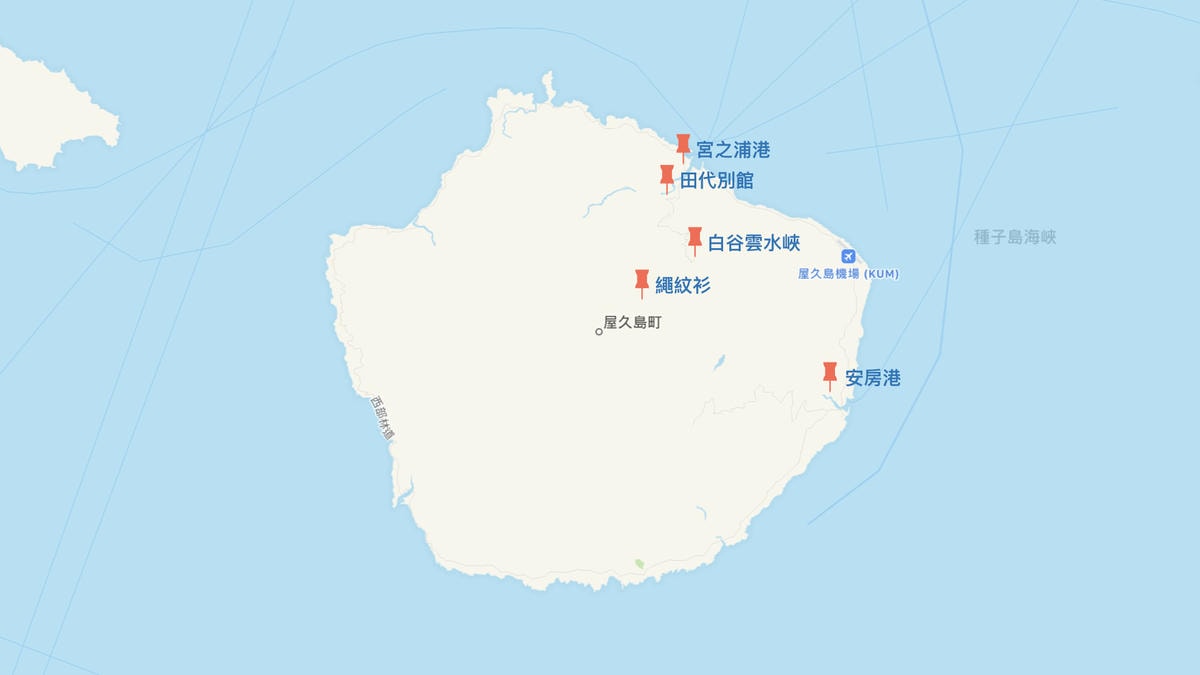Open the 田代別館 pin details

pos(667,176)
